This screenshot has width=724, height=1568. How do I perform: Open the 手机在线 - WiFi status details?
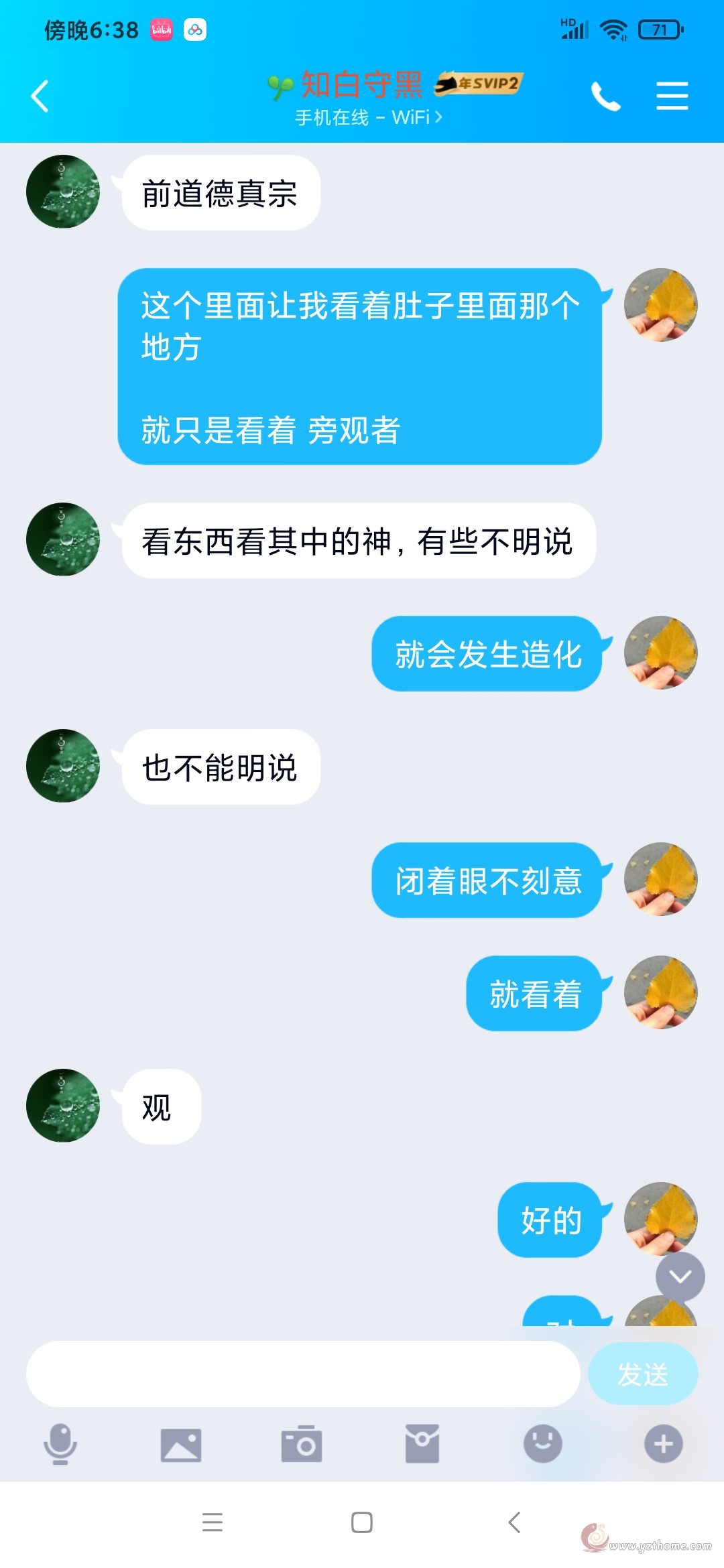click(369, 118)
